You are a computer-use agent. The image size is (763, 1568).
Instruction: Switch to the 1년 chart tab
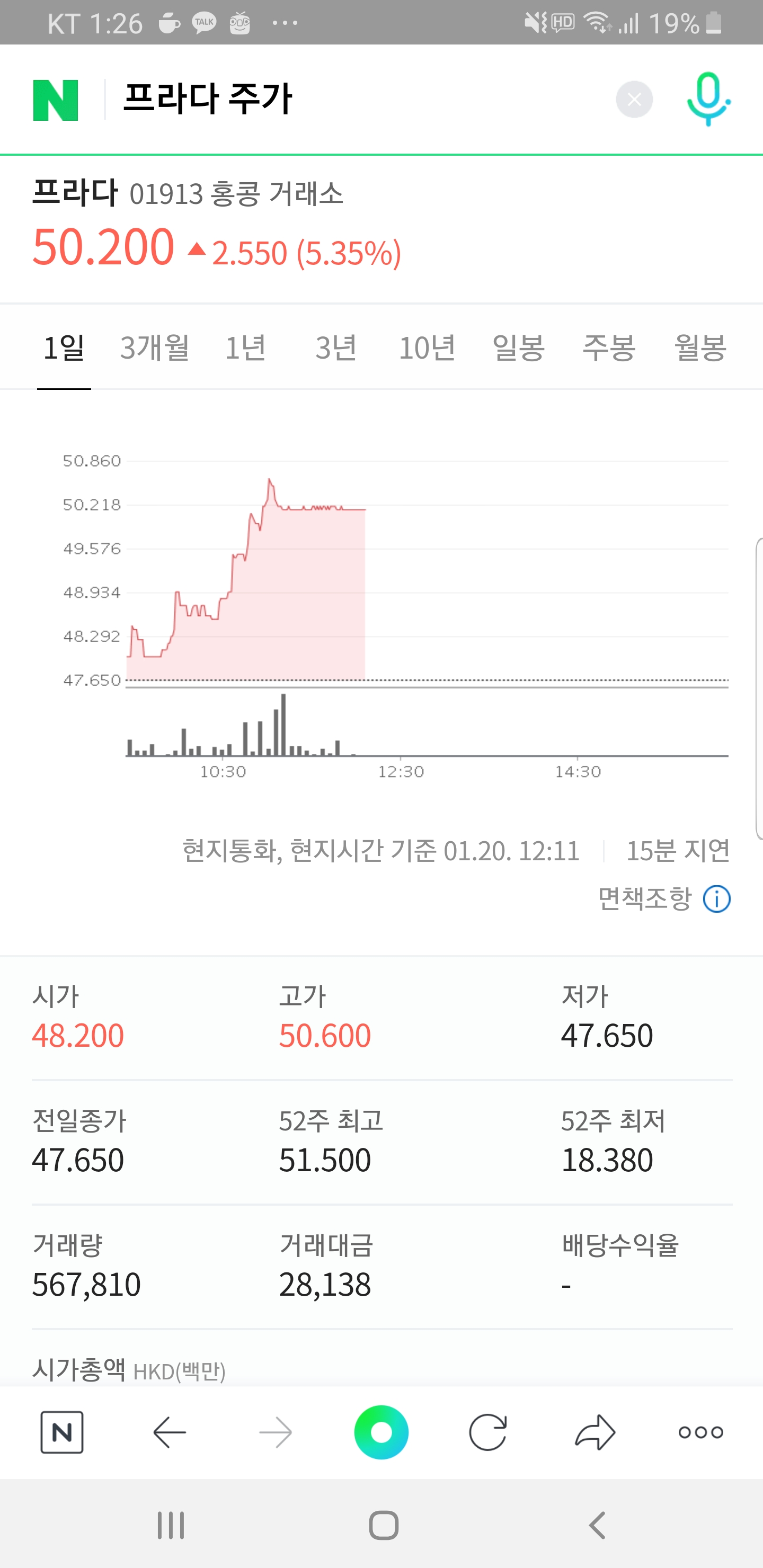pos(245,348)
